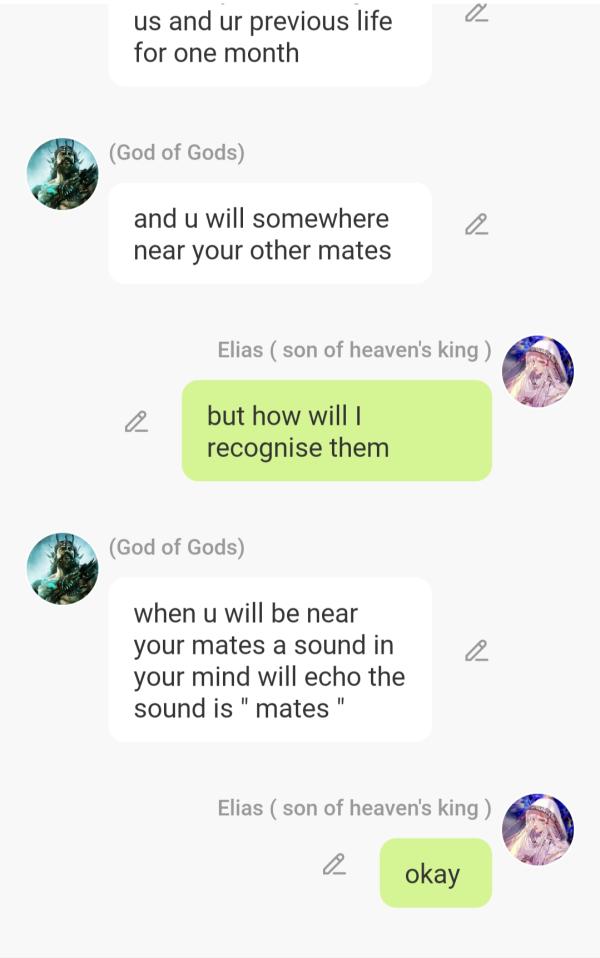Open Elias avatar beside 'but how will I recognise them'
600x958 pixels.
tap(537, 371)
